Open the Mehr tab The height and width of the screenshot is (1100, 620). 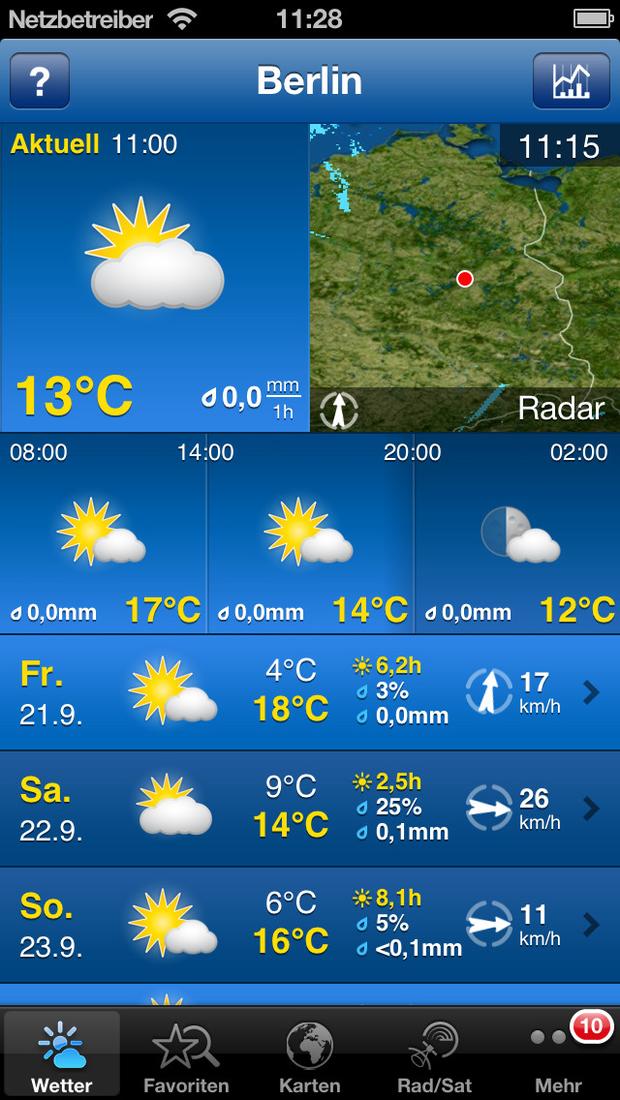point(558,1055)
